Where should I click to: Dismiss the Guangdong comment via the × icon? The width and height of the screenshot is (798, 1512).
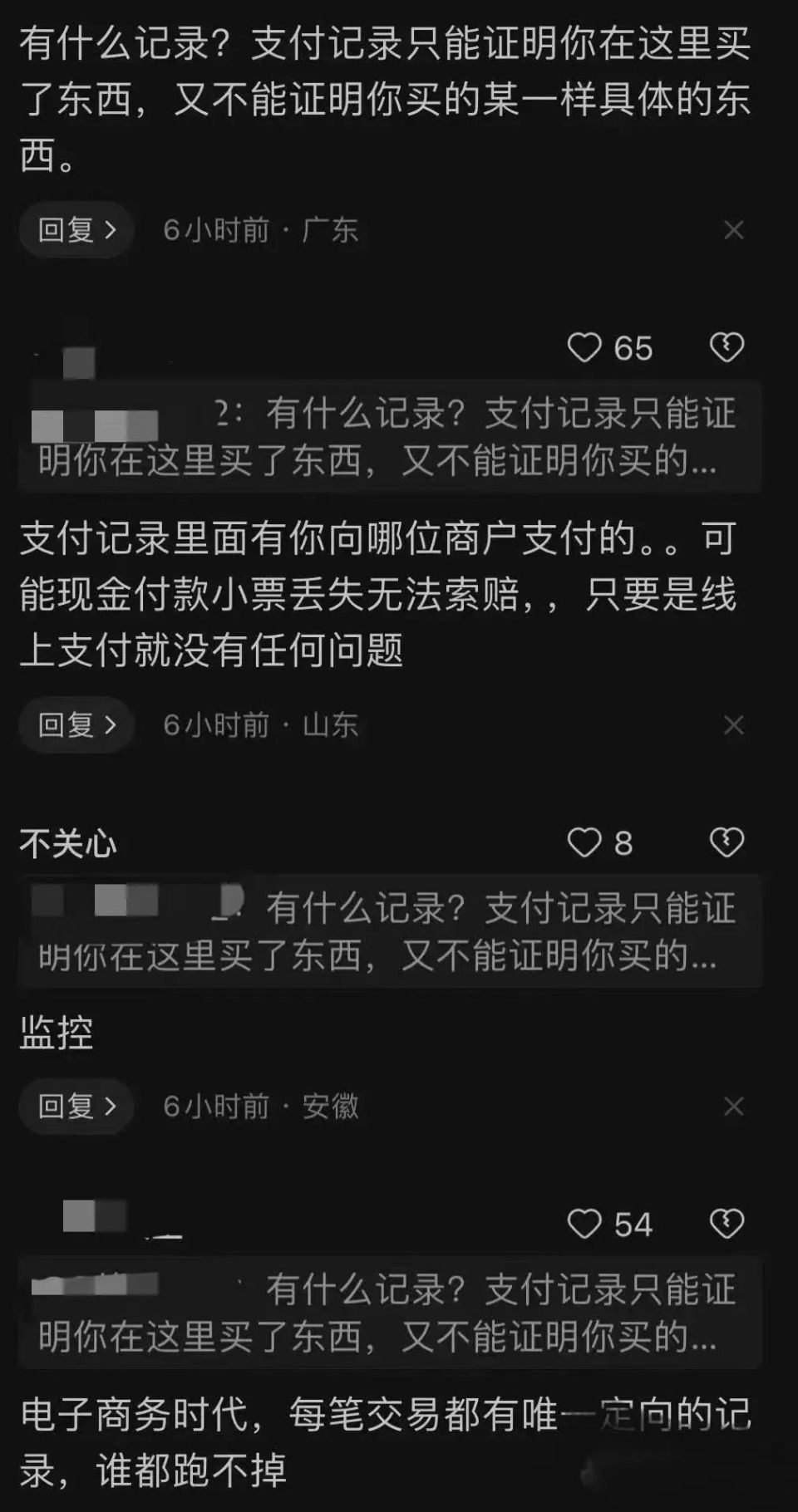point(732,231)
